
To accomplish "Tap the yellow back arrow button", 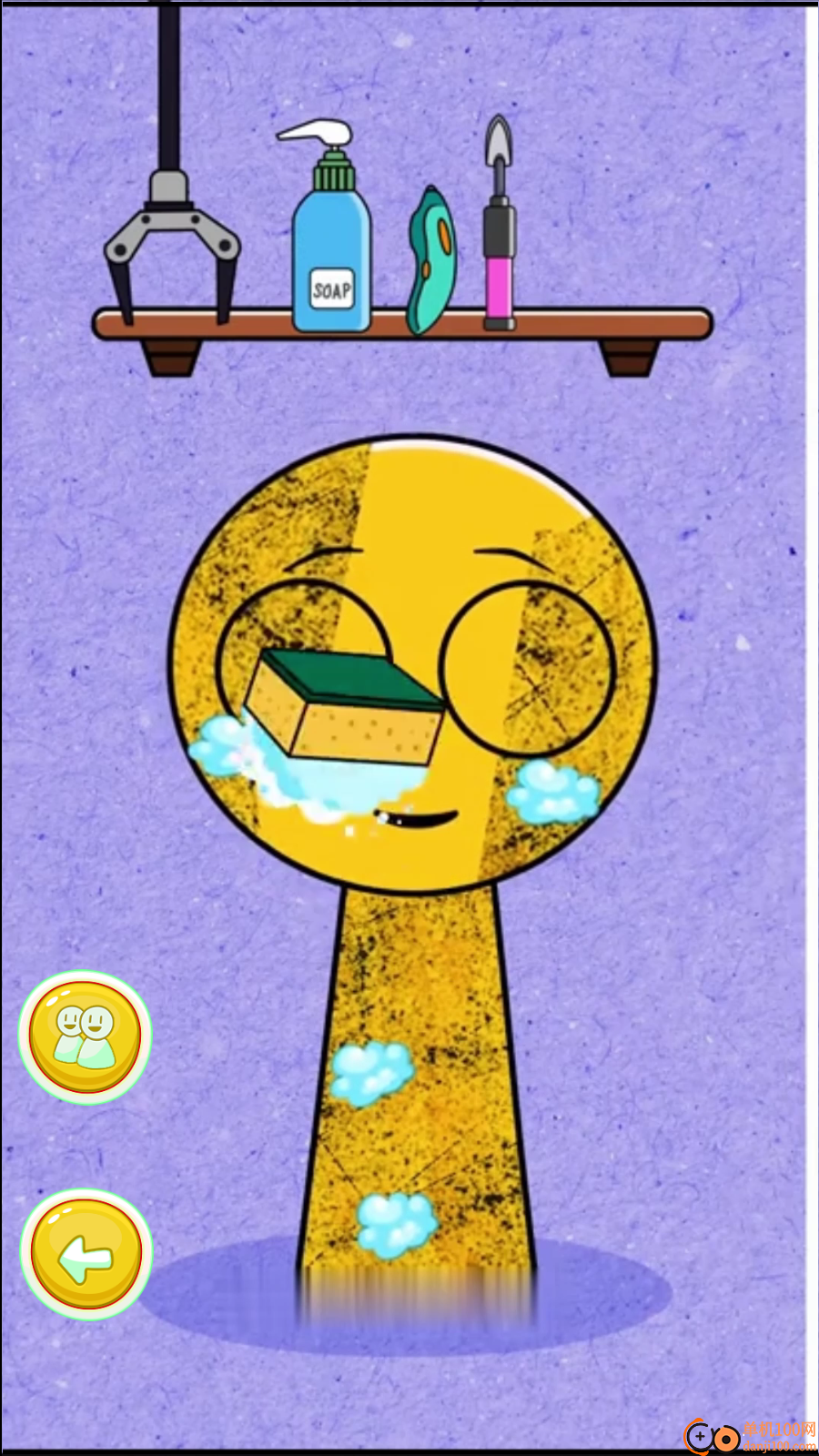I will point(86,1255).
